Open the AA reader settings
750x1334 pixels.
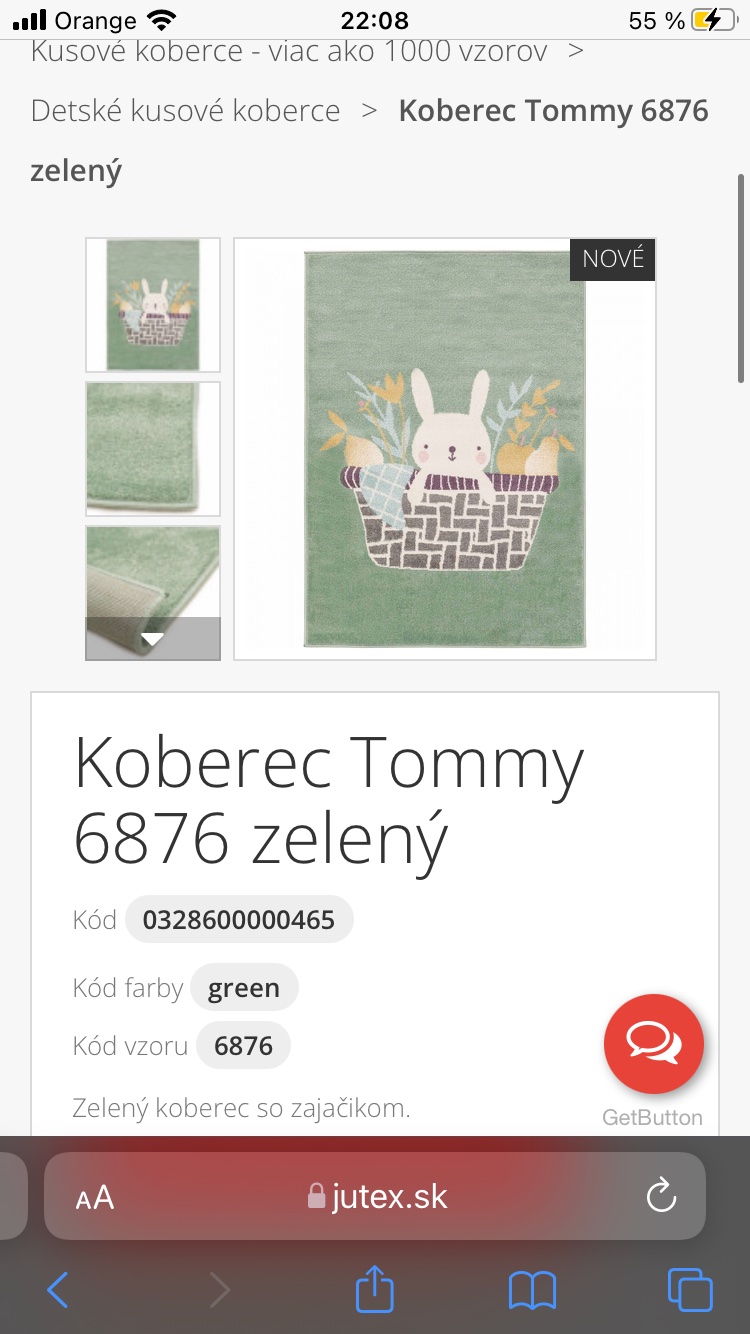pos(95,1197)
